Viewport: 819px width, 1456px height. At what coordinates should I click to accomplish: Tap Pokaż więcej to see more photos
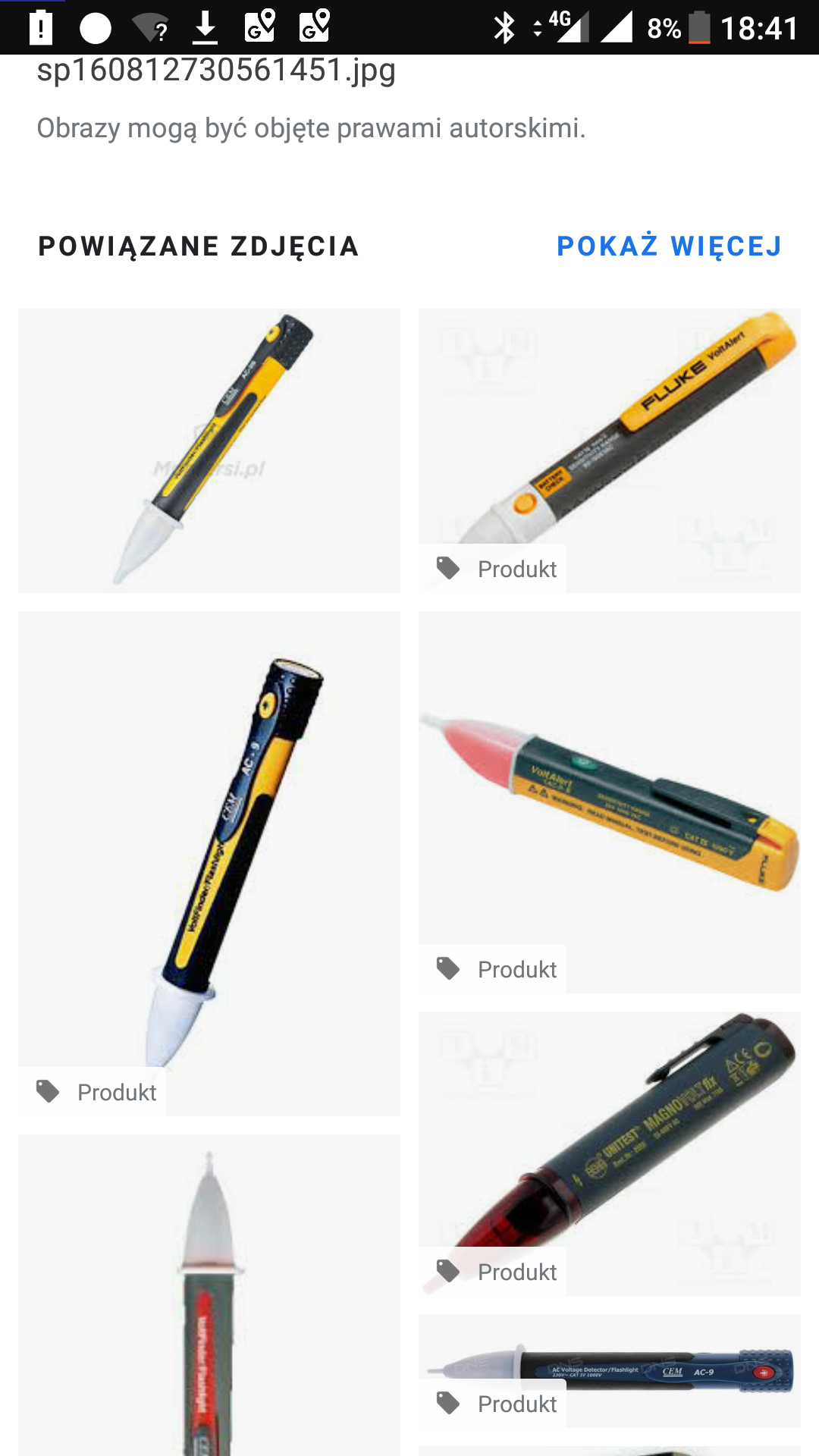pyautogui.click(x=669, y=246)
